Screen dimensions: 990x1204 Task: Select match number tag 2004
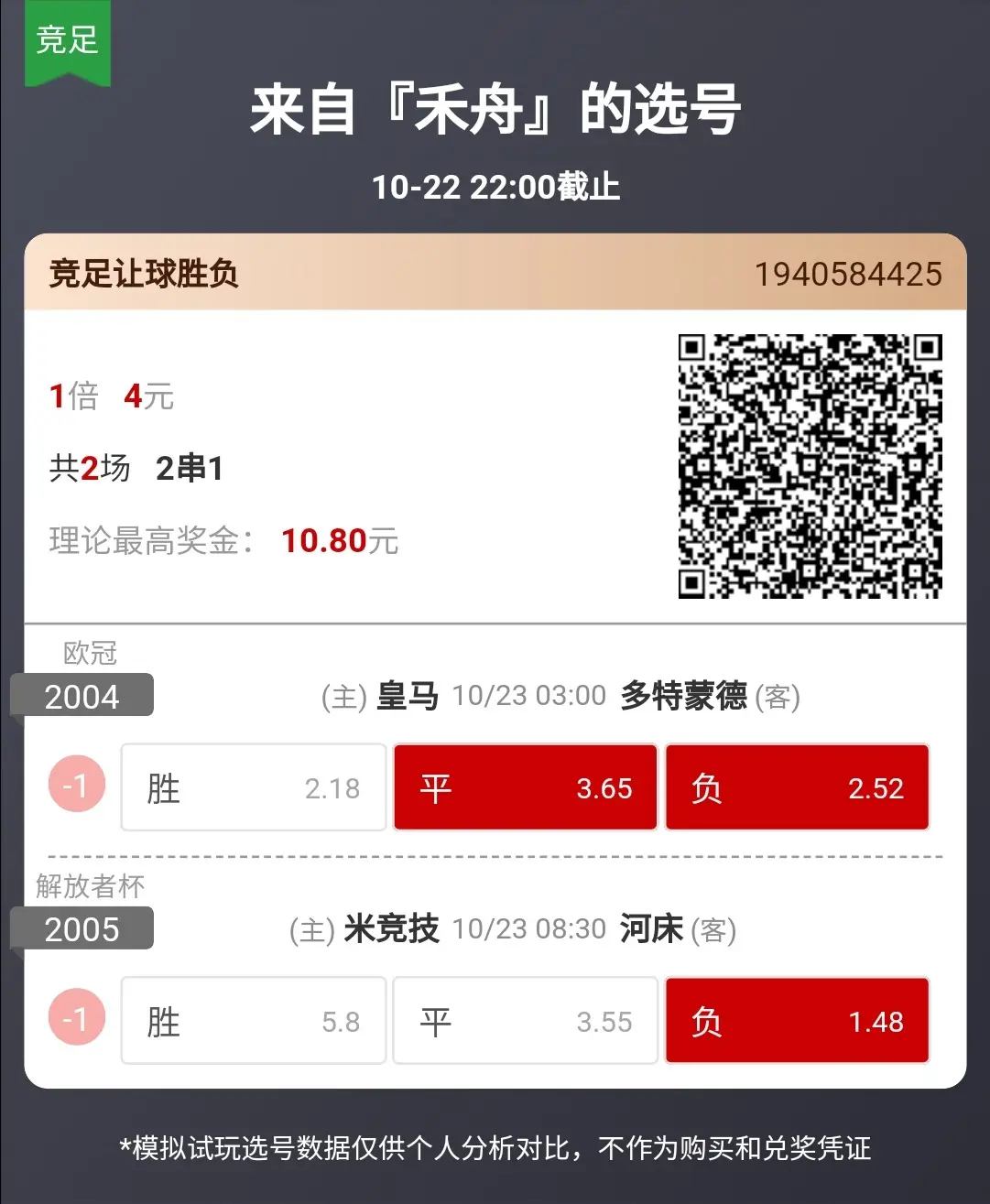pos(82,696)
